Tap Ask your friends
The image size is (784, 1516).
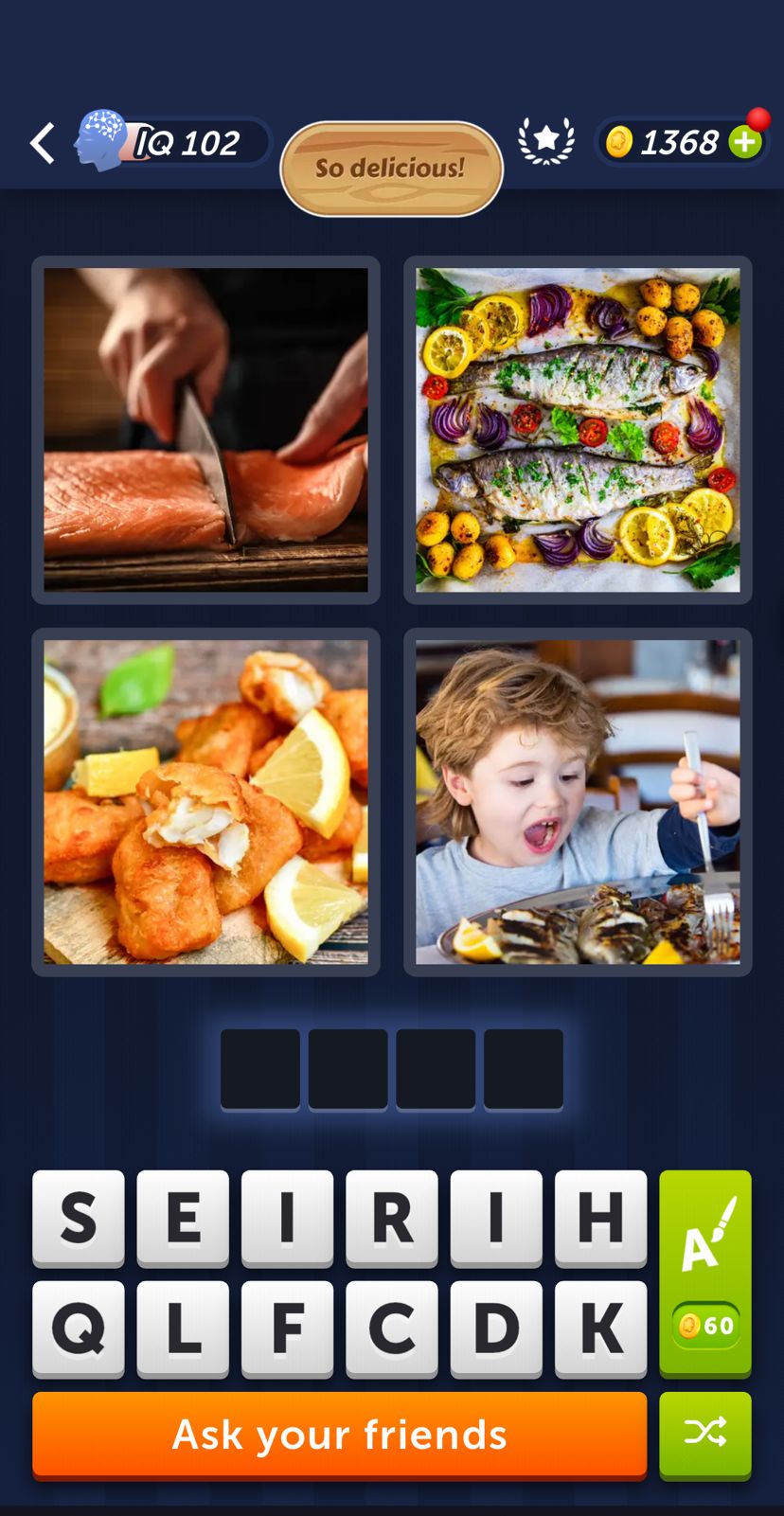click(339, 1434)
